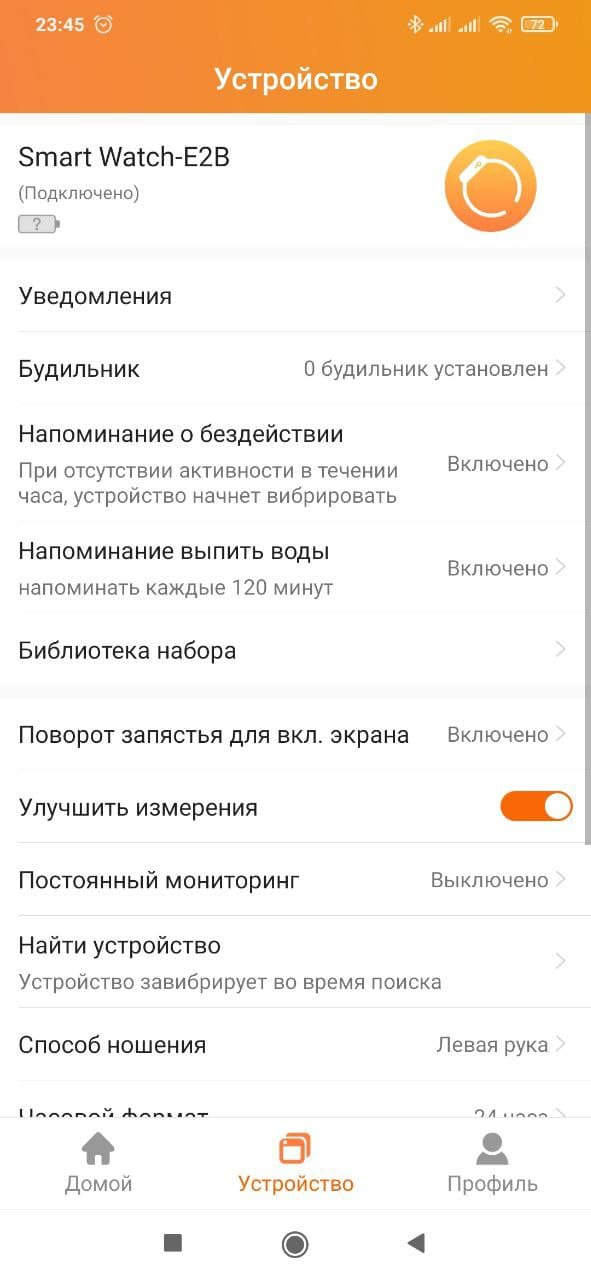This screenshot has height=1280, width=591.
Task: Go back using the system back button
Action: tap(416, 1243)
